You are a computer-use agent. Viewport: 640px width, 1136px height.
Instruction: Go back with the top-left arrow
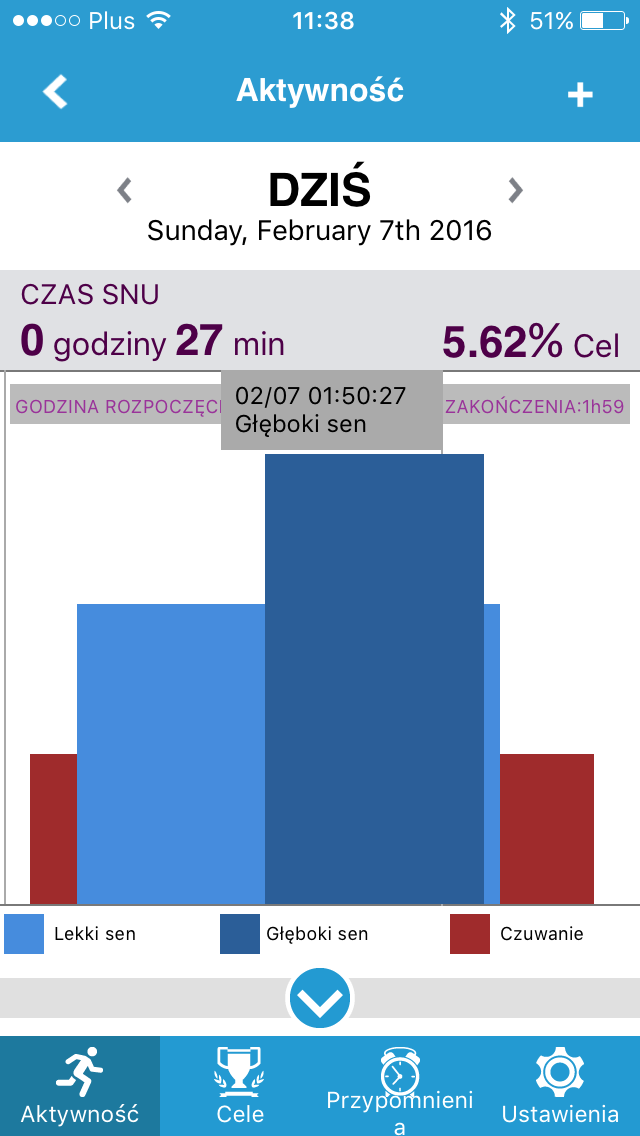coord(55,92)
